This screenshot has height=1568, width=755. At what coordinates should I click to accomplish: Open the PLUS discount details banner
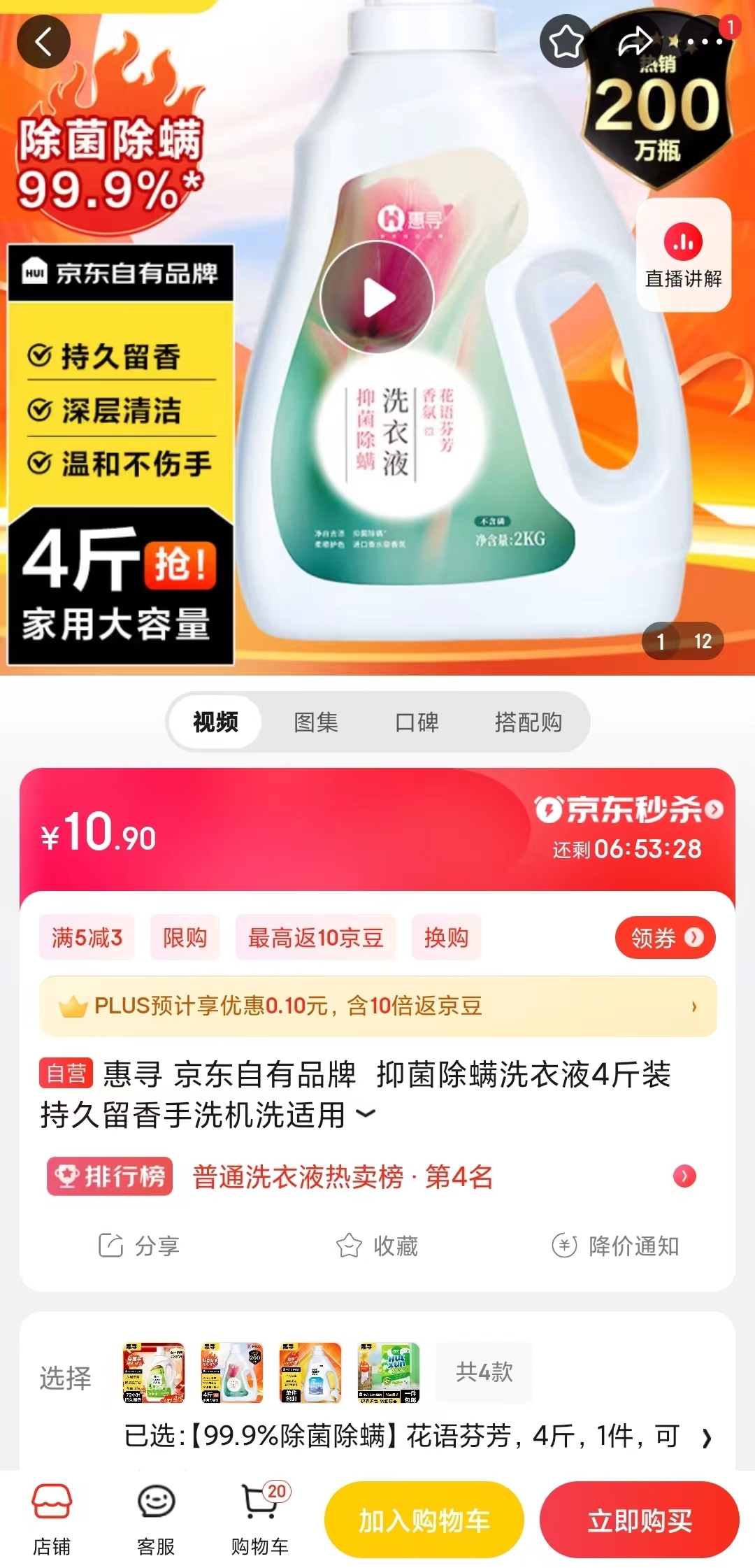377,1006
